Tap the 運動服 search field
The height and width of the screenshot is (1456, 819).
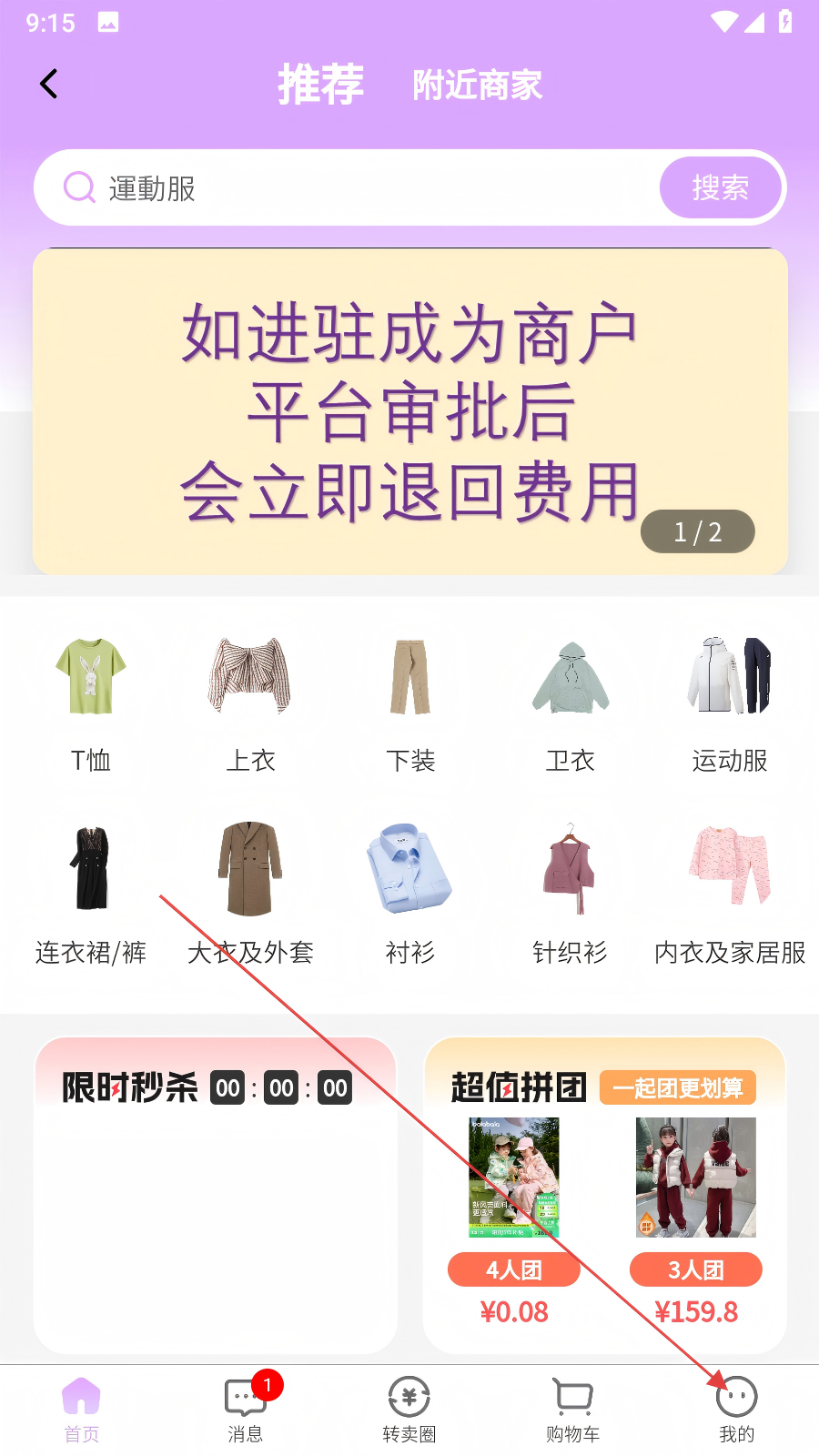click(x=364, y=188)
